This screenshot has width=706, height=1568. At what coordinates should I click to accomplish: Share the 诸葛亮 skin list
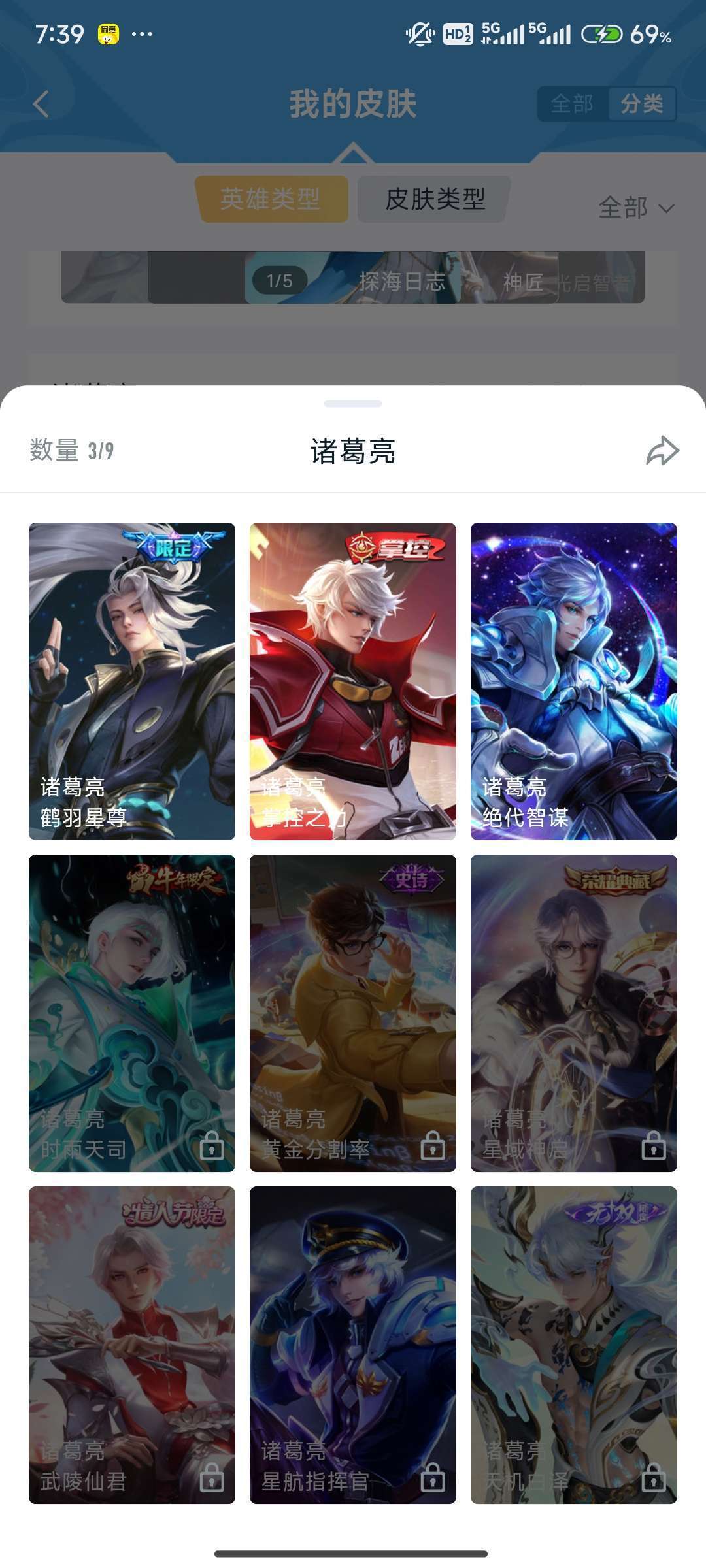[x=662, y=451]
